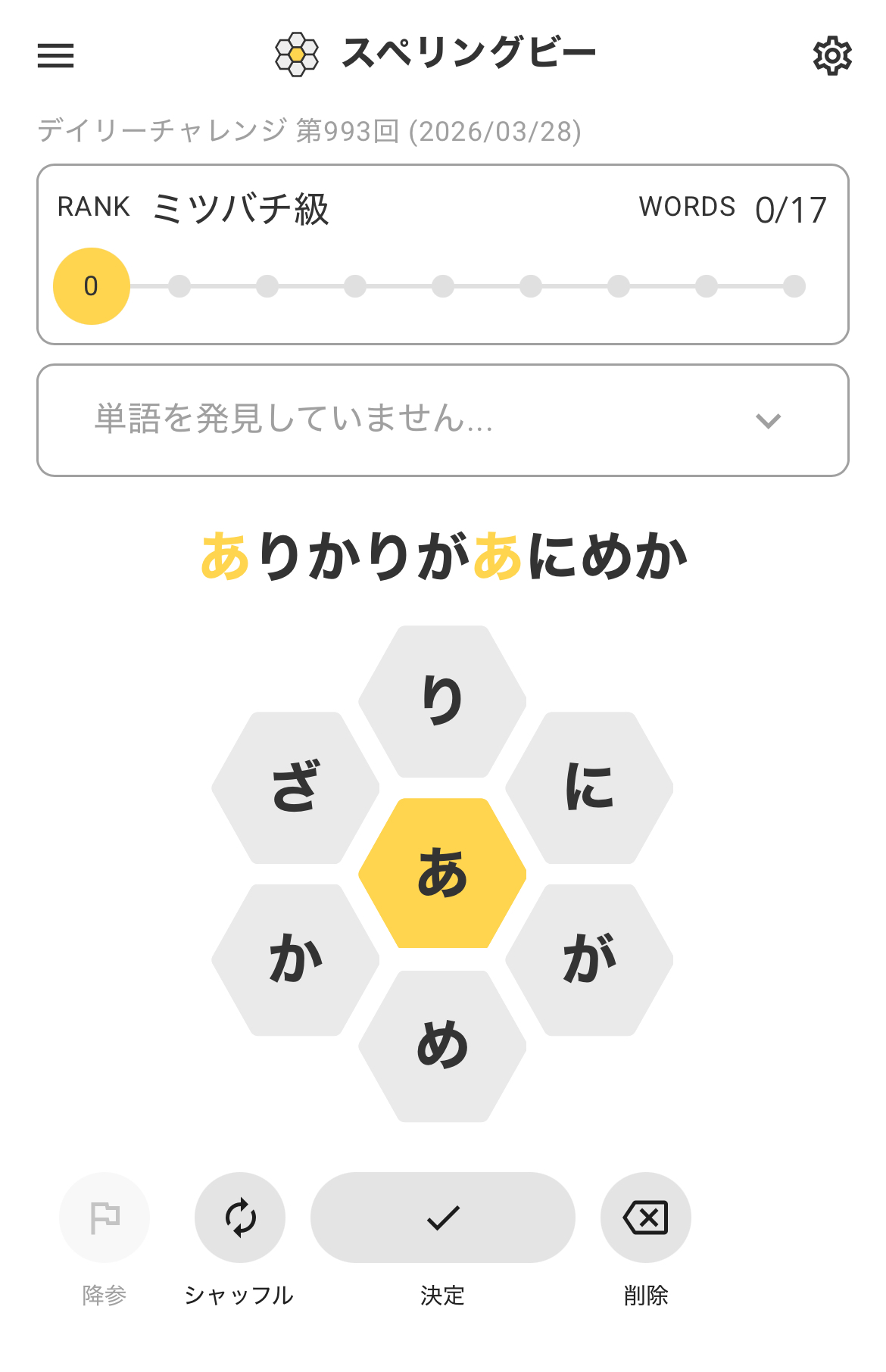Viewport: 886px width, 1372px height.
Task: Open the settings gear
Action: (831, 55)
